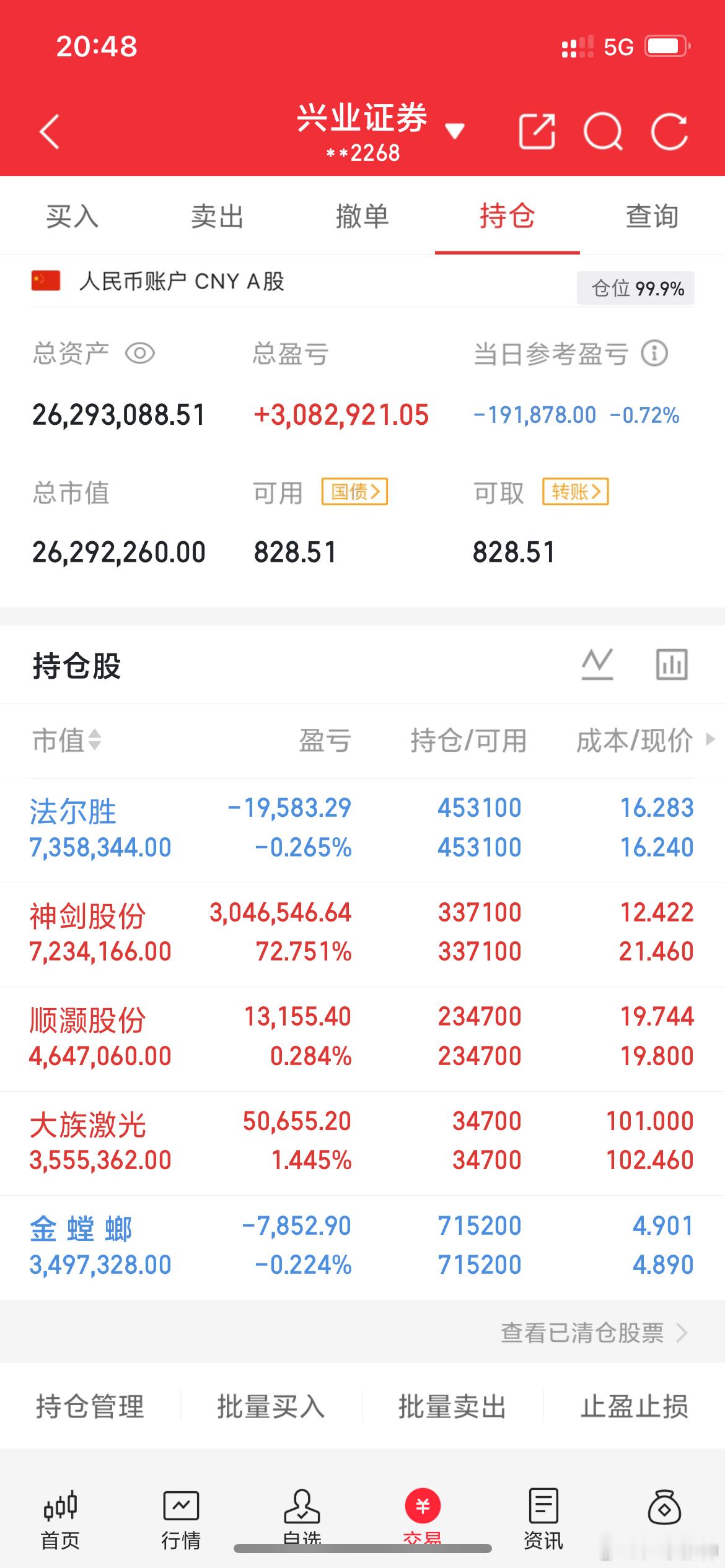
Task: Tap the back arrow to leave this page
Action: (49, 131)
